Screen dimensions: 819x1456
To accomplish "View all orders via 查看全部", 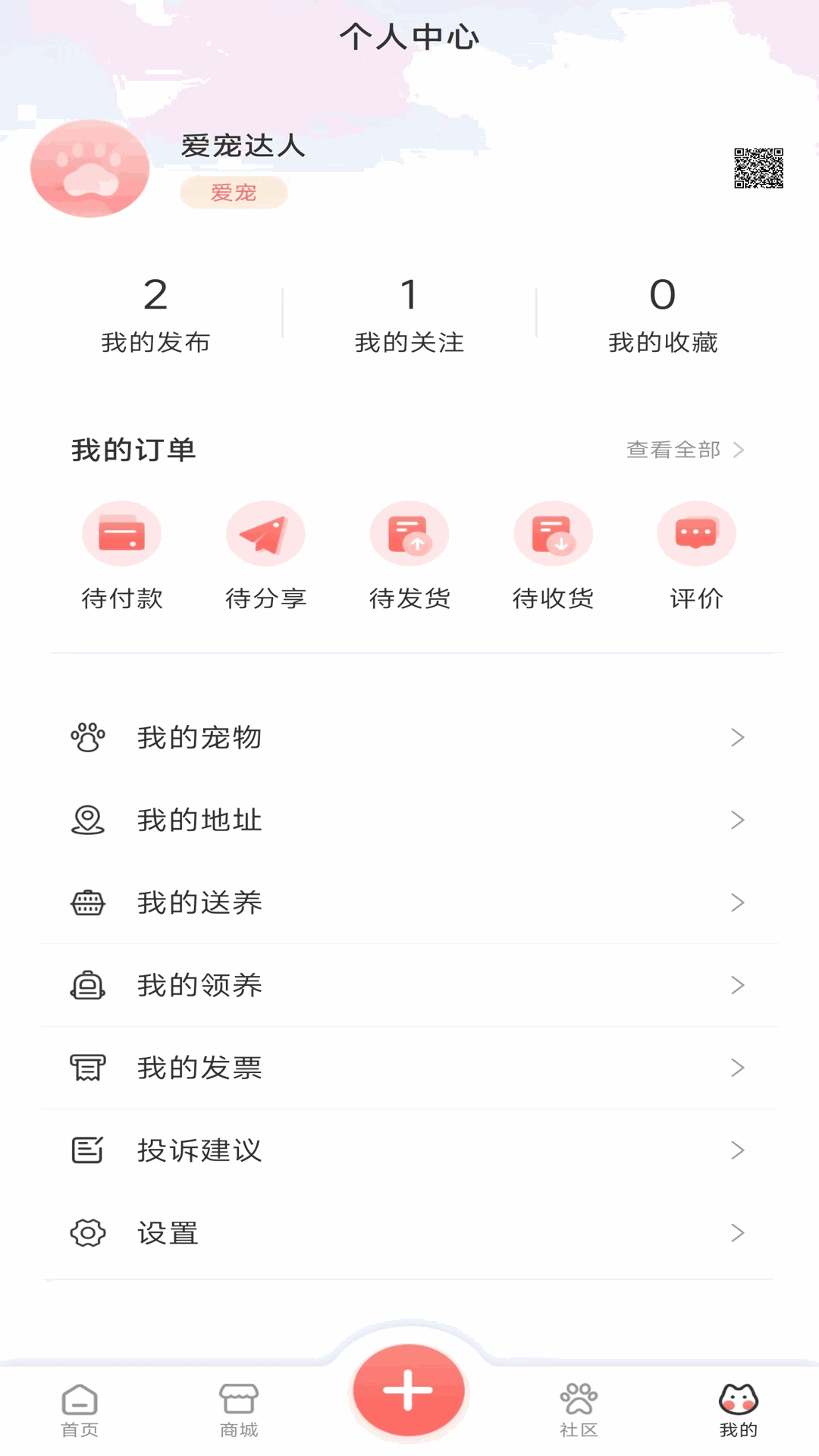I will [x=685, y=450].
